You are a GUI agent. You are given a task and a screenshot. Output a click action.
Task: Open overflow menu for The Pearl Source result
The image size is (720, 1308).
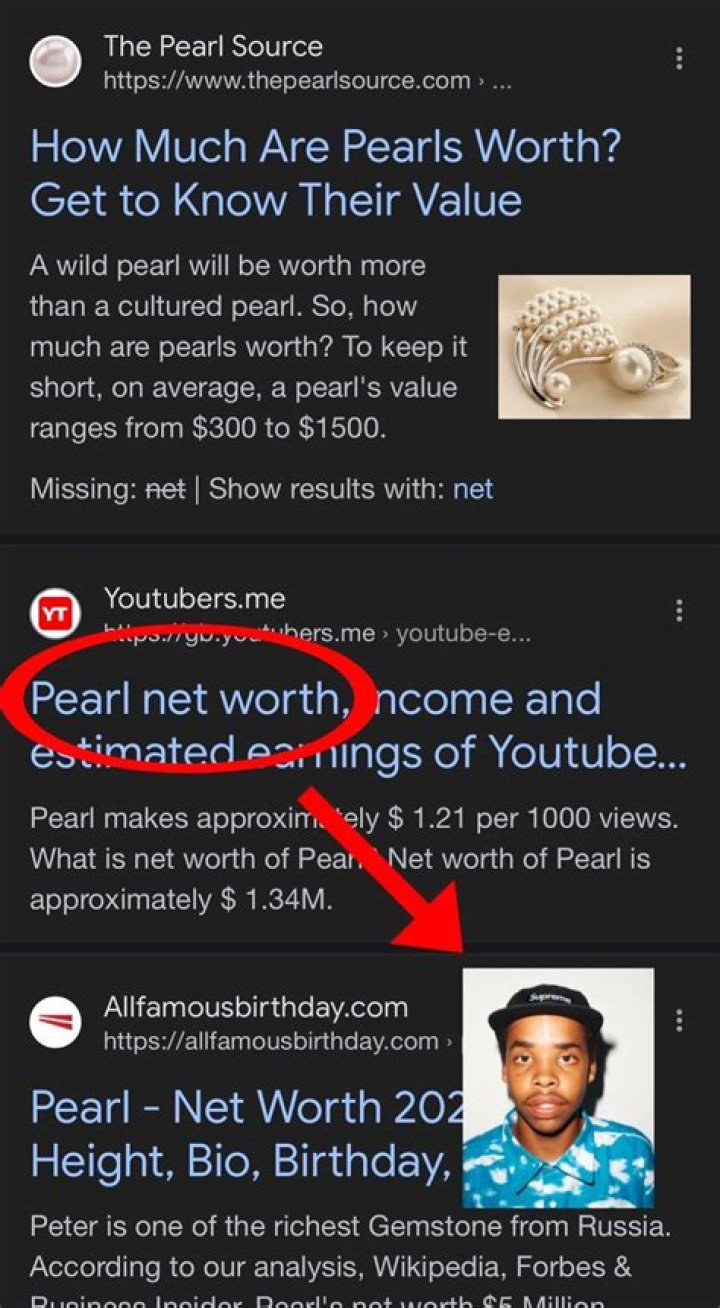click(679, 59)
